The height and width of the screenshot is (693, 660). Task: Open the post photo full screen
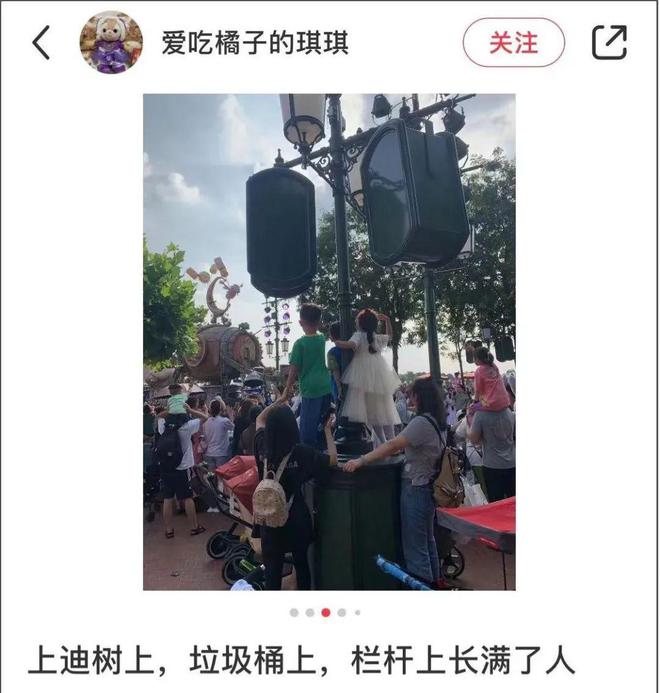point(329,342)
